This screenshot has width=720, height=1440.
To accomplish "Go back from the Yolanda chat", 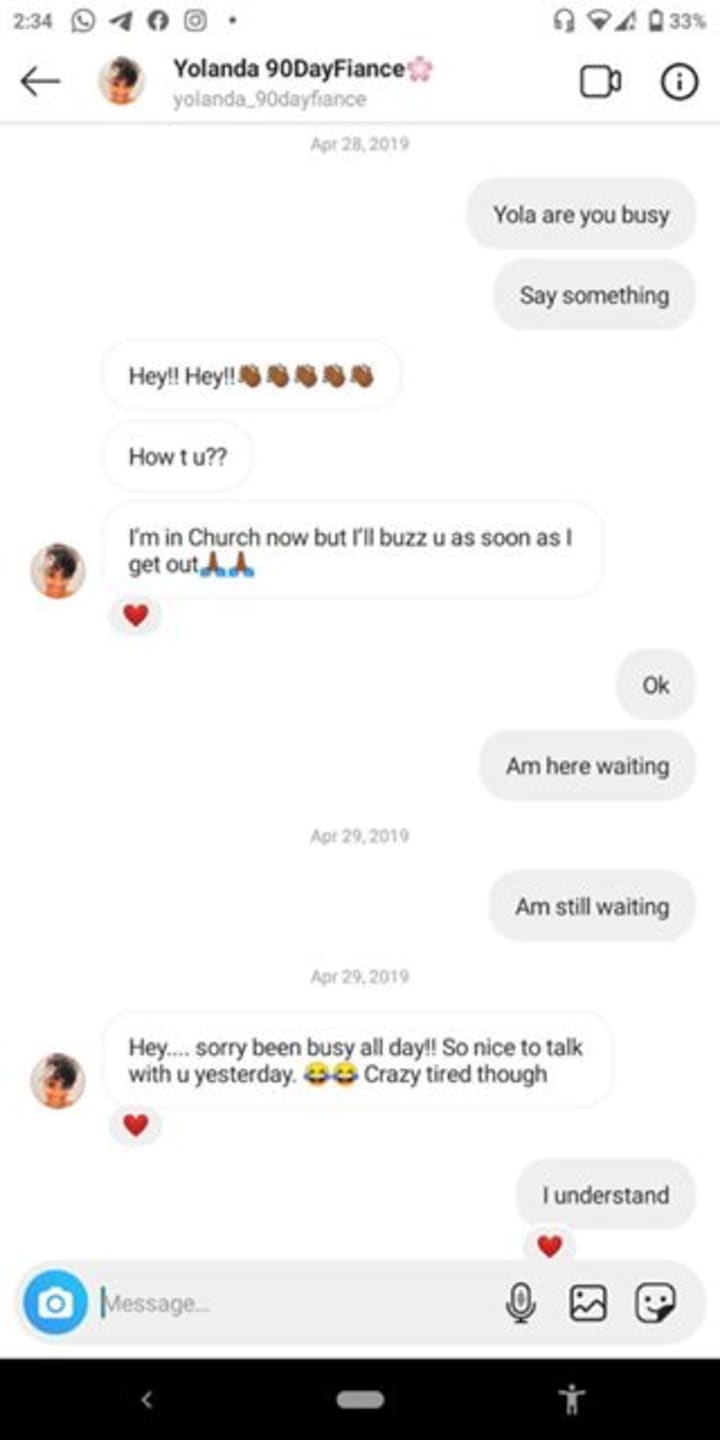I will (40, 82).
